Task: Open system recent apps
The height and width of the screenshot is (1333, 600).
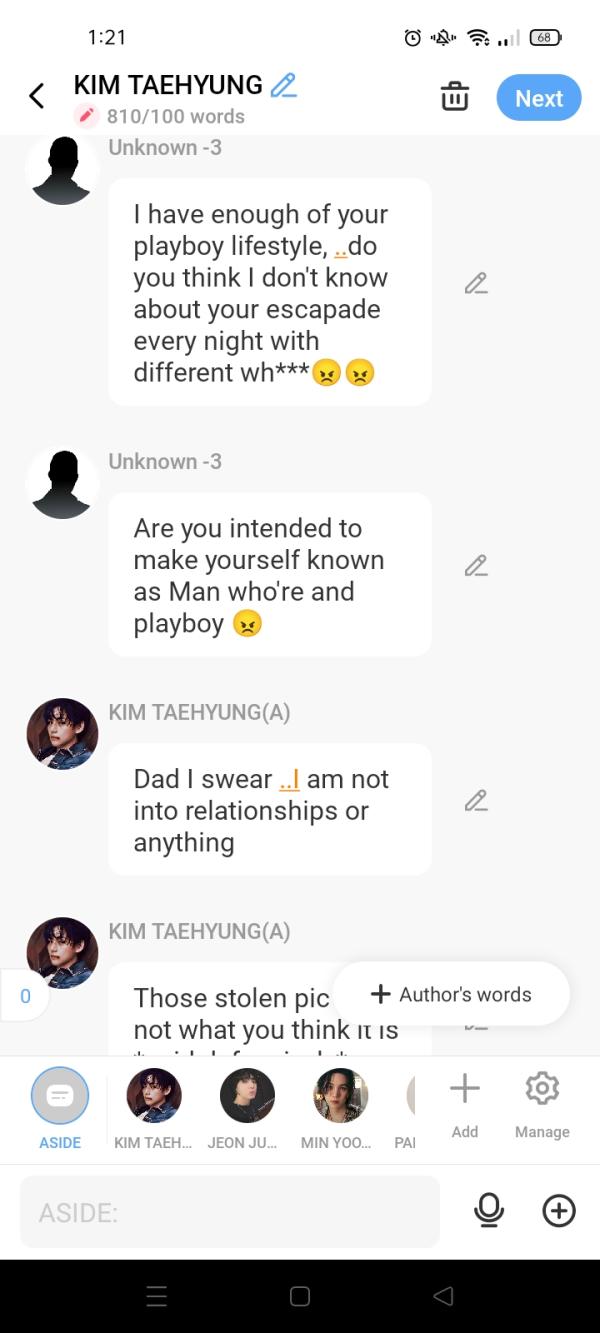Action: point(157,1296)
